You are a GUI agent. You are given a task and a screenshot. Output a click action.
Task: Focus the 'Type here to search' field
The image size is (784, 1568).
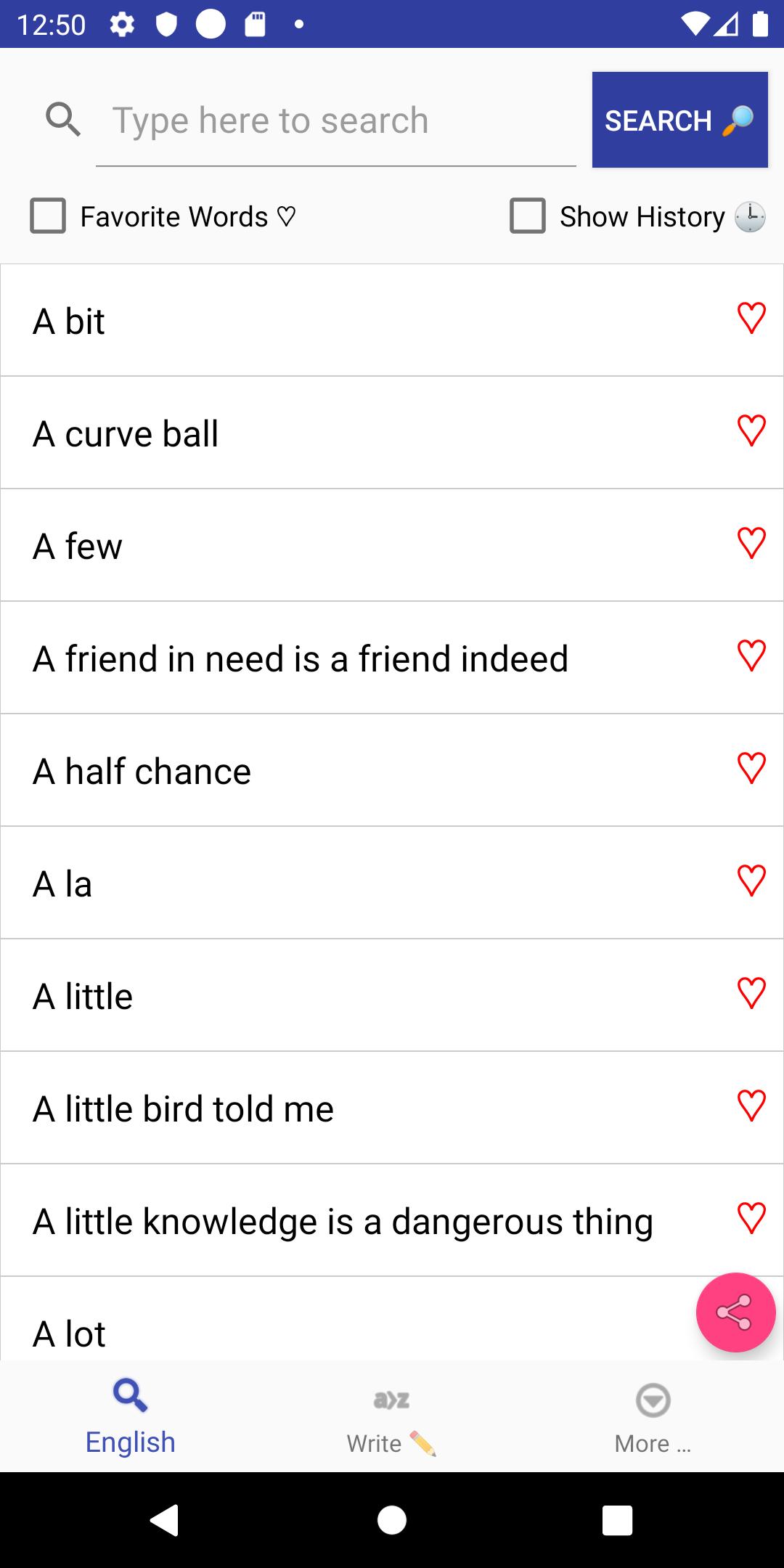(335, 121)
